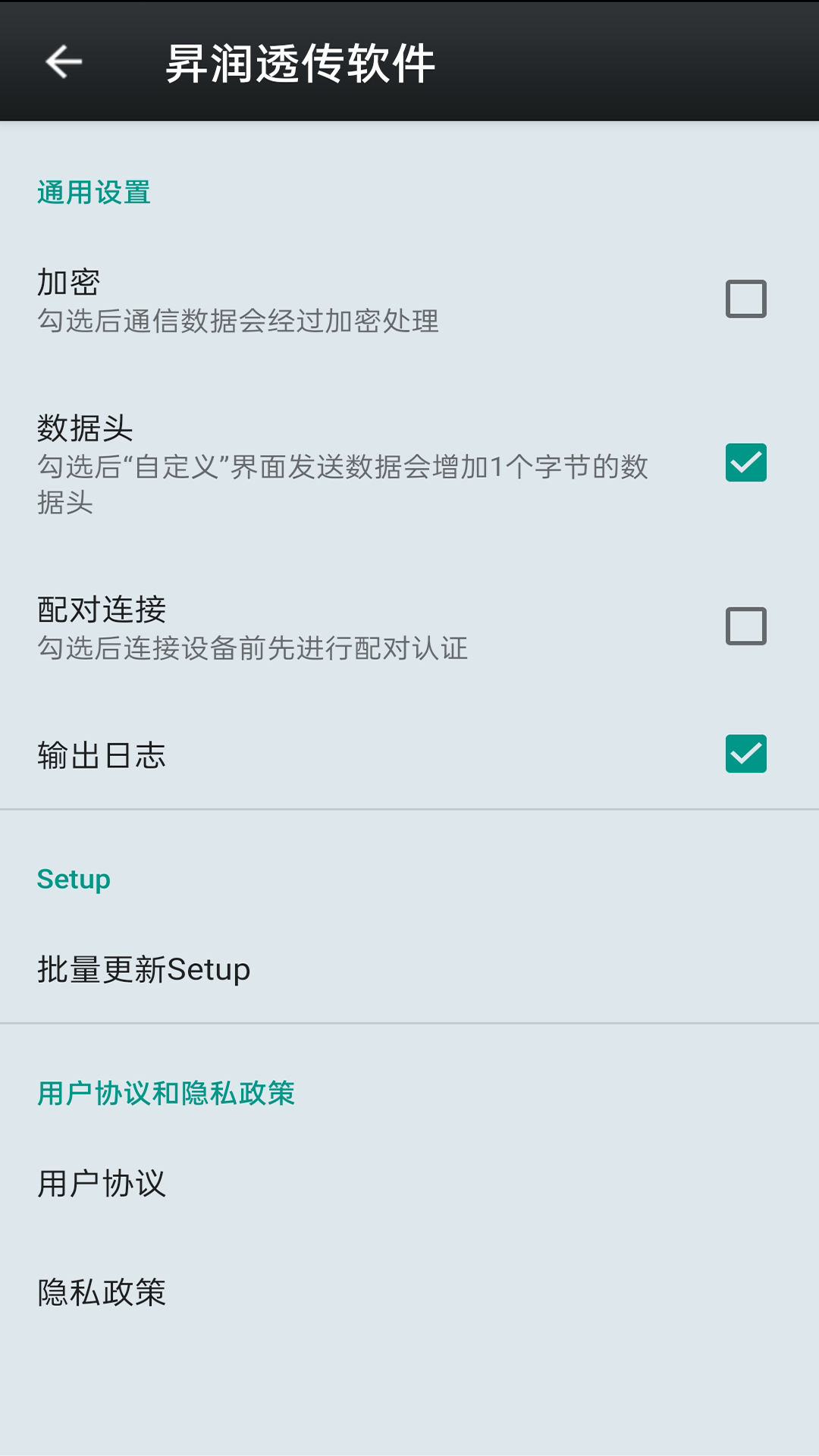Select the 用户协议和隐私政策 section header

pos(167,1093)
